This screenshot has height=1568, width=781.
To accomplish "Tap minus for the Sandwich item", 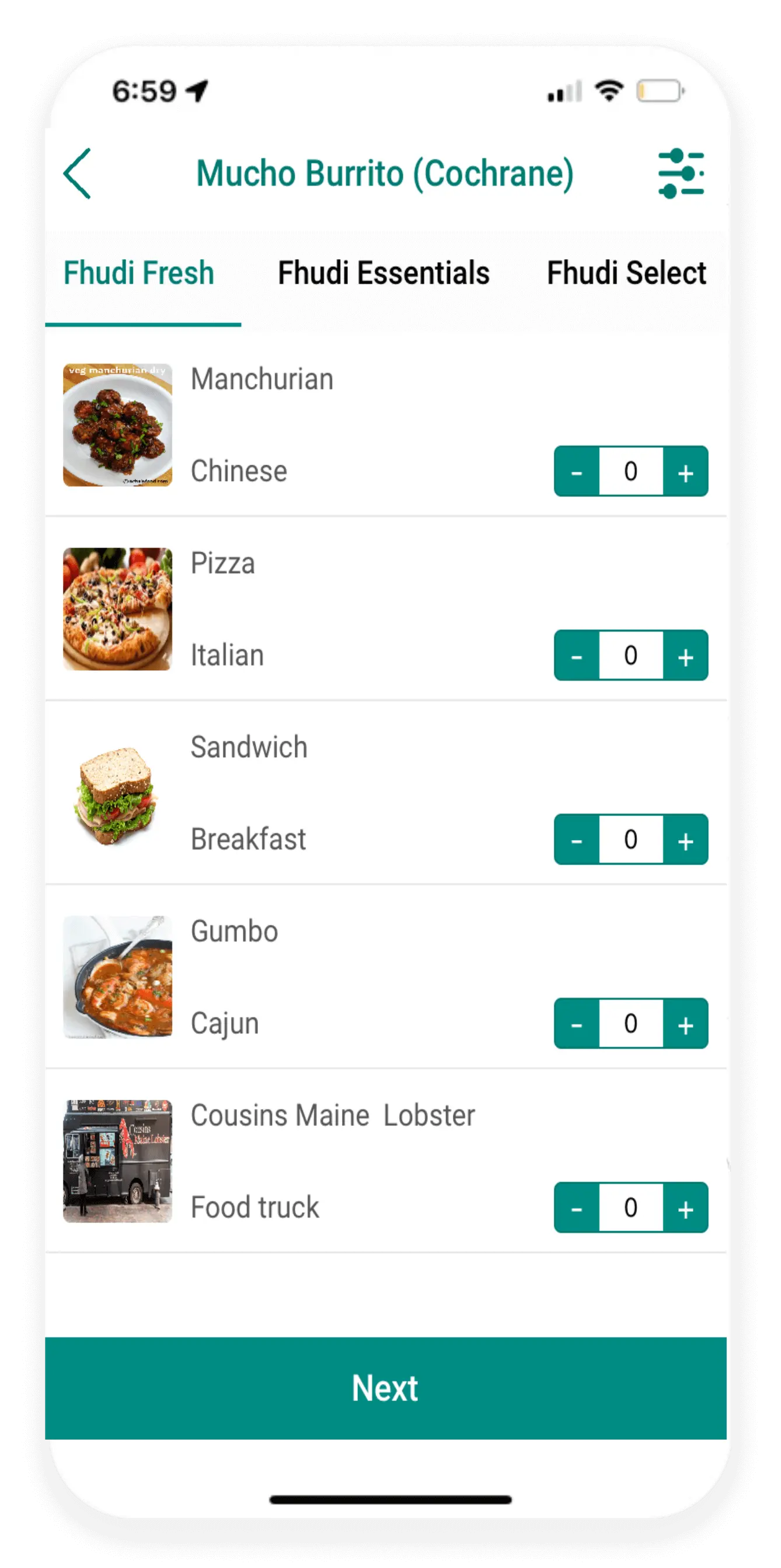I will (577, 840).
